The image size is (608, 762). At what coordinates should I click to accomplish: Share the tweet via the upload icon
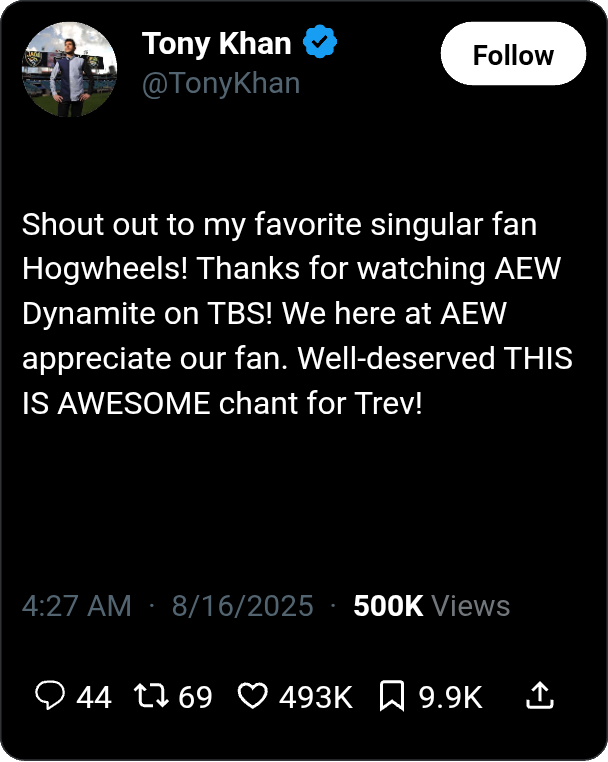(539, 695)
